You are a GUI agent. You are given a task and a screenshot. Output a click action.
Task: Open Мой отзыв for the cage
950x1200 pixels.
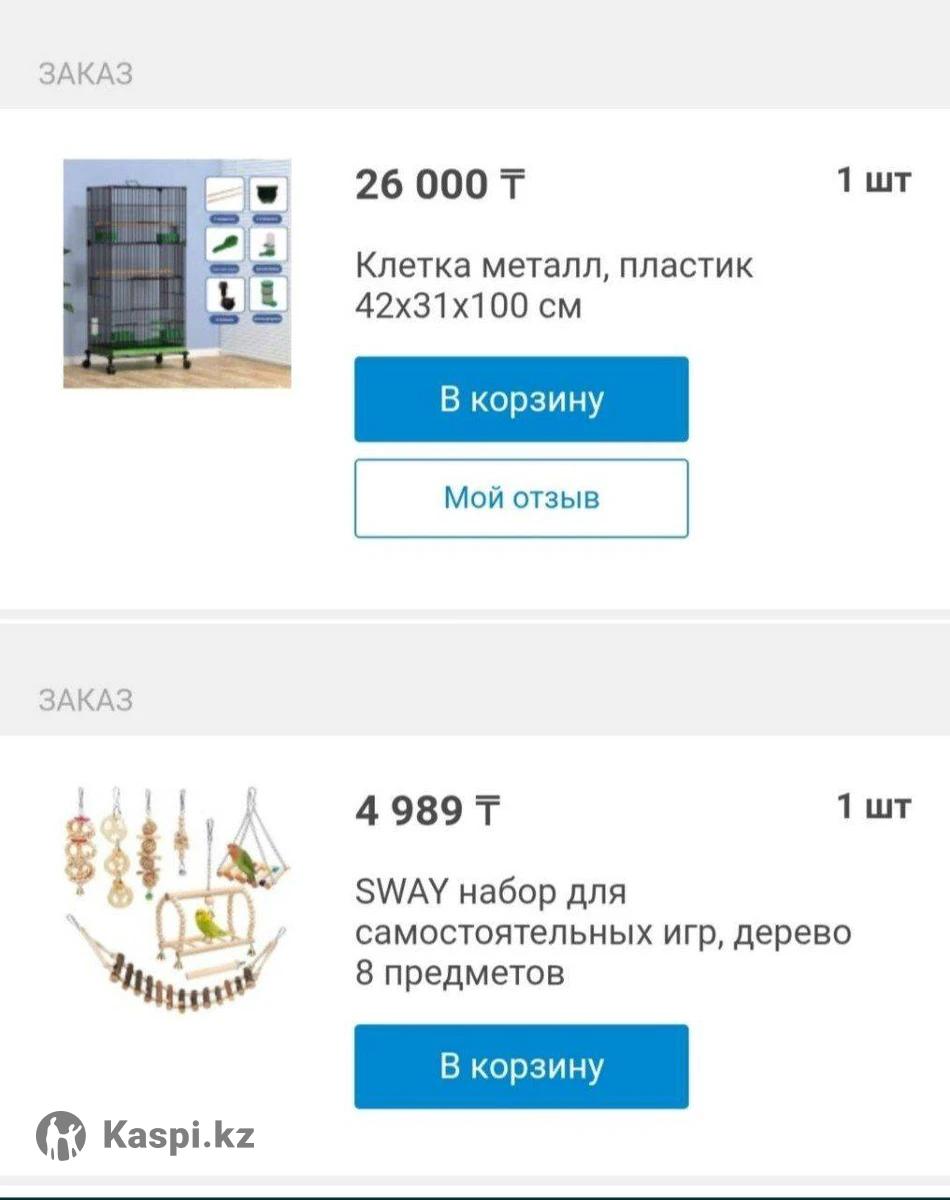click(521, 498)
